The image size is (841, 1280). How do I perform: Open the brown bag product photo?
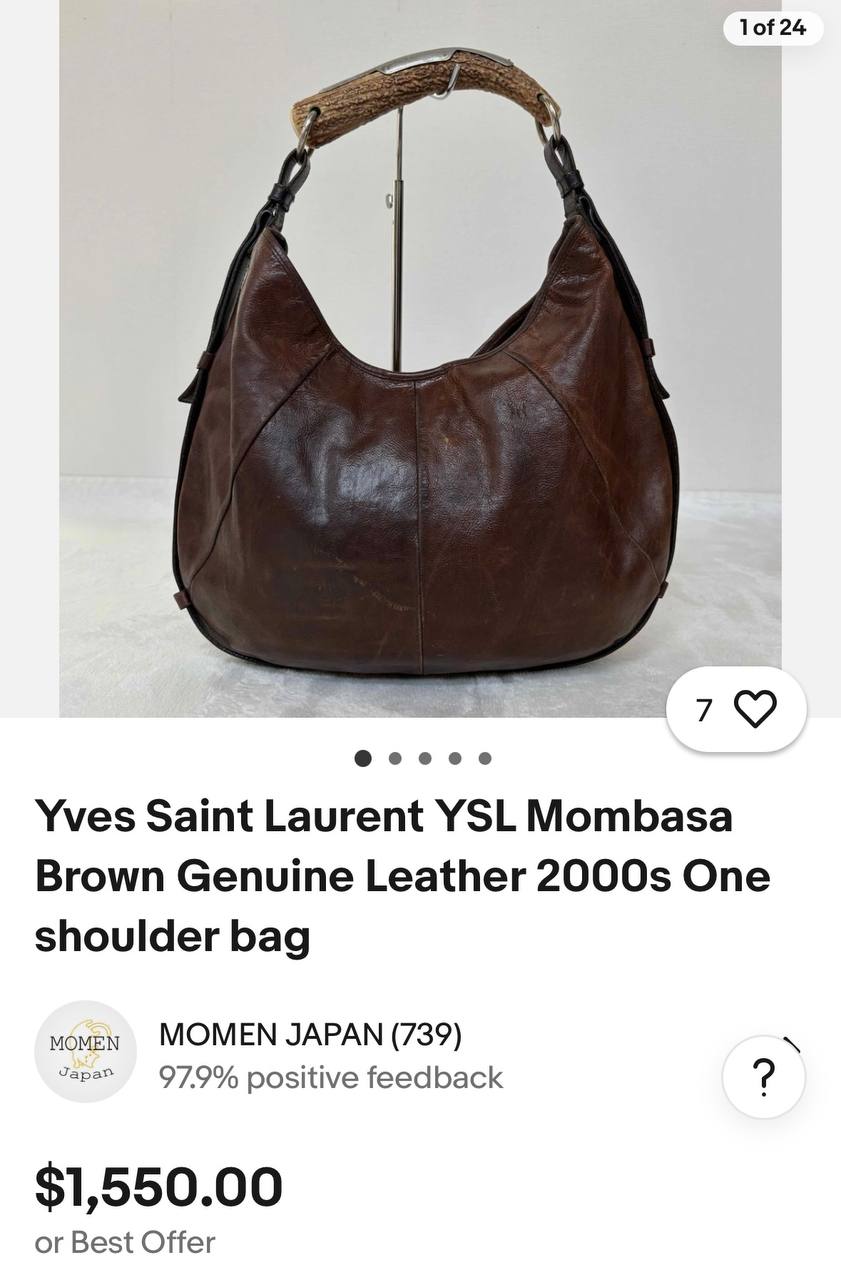pos(420,400)
